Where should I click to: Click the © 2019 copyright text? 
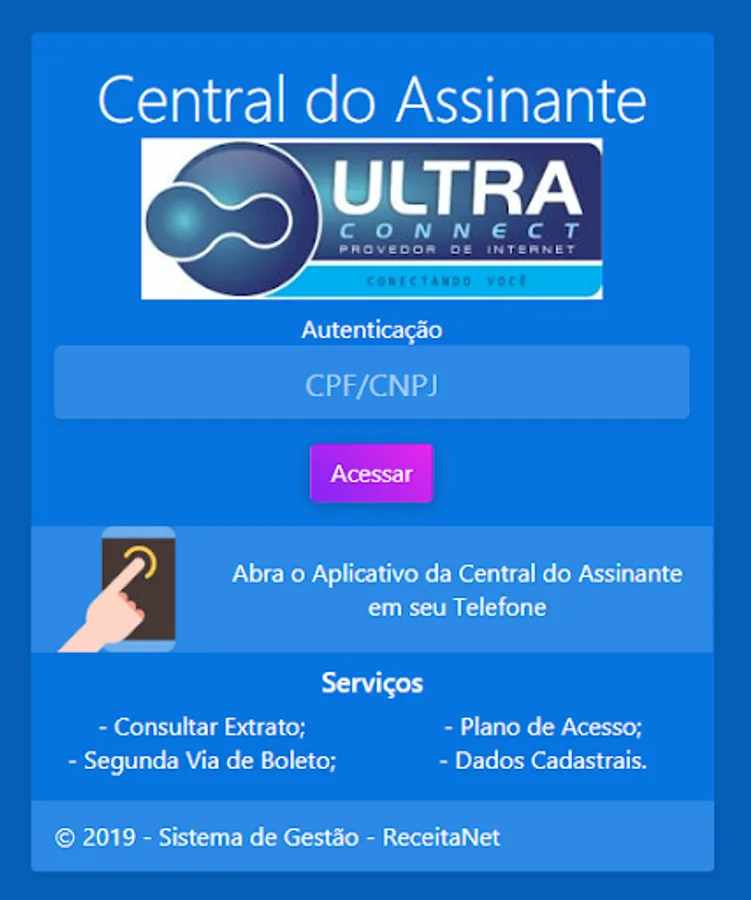pos(95,838)
